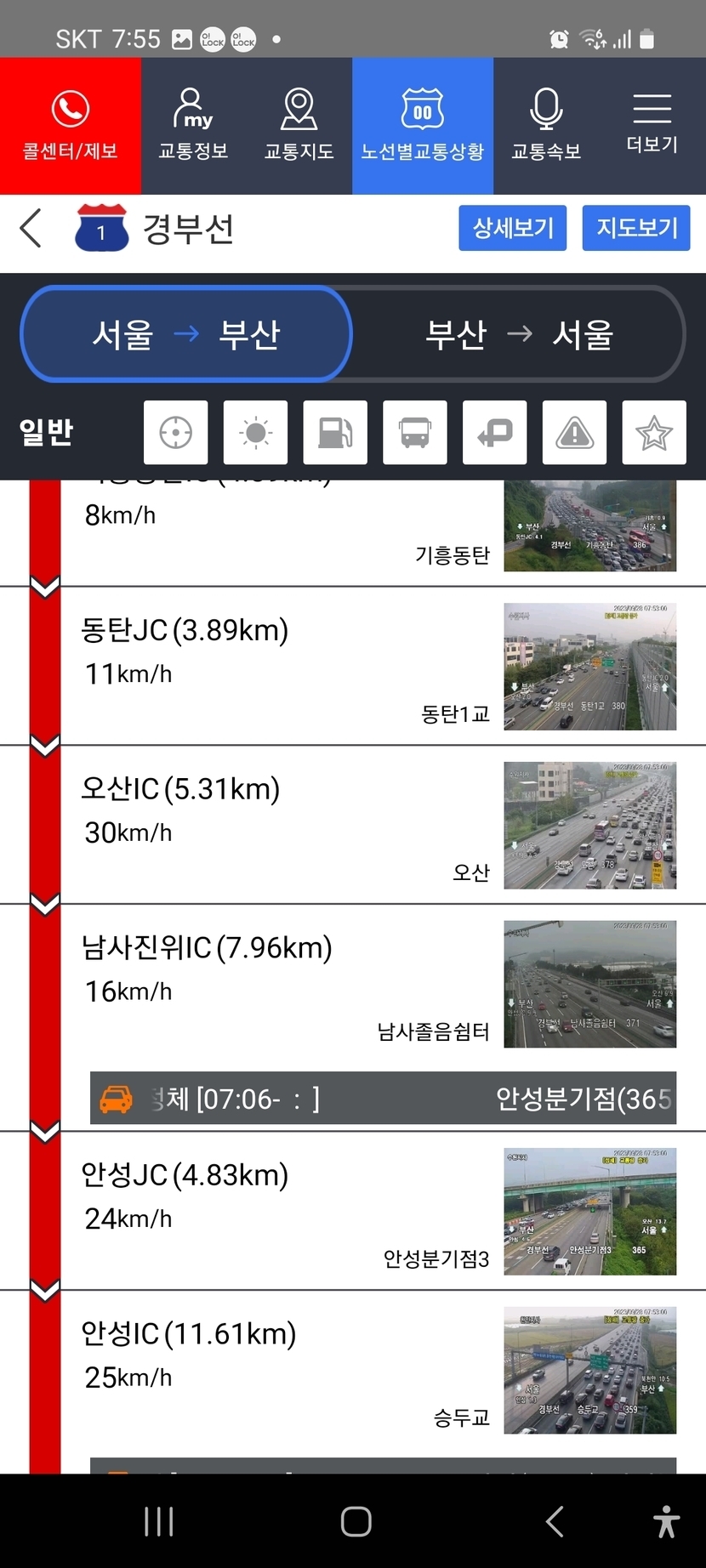Tap the crosshair location filter icon
Screen dimensions: 706x1568
pos(176,433)
